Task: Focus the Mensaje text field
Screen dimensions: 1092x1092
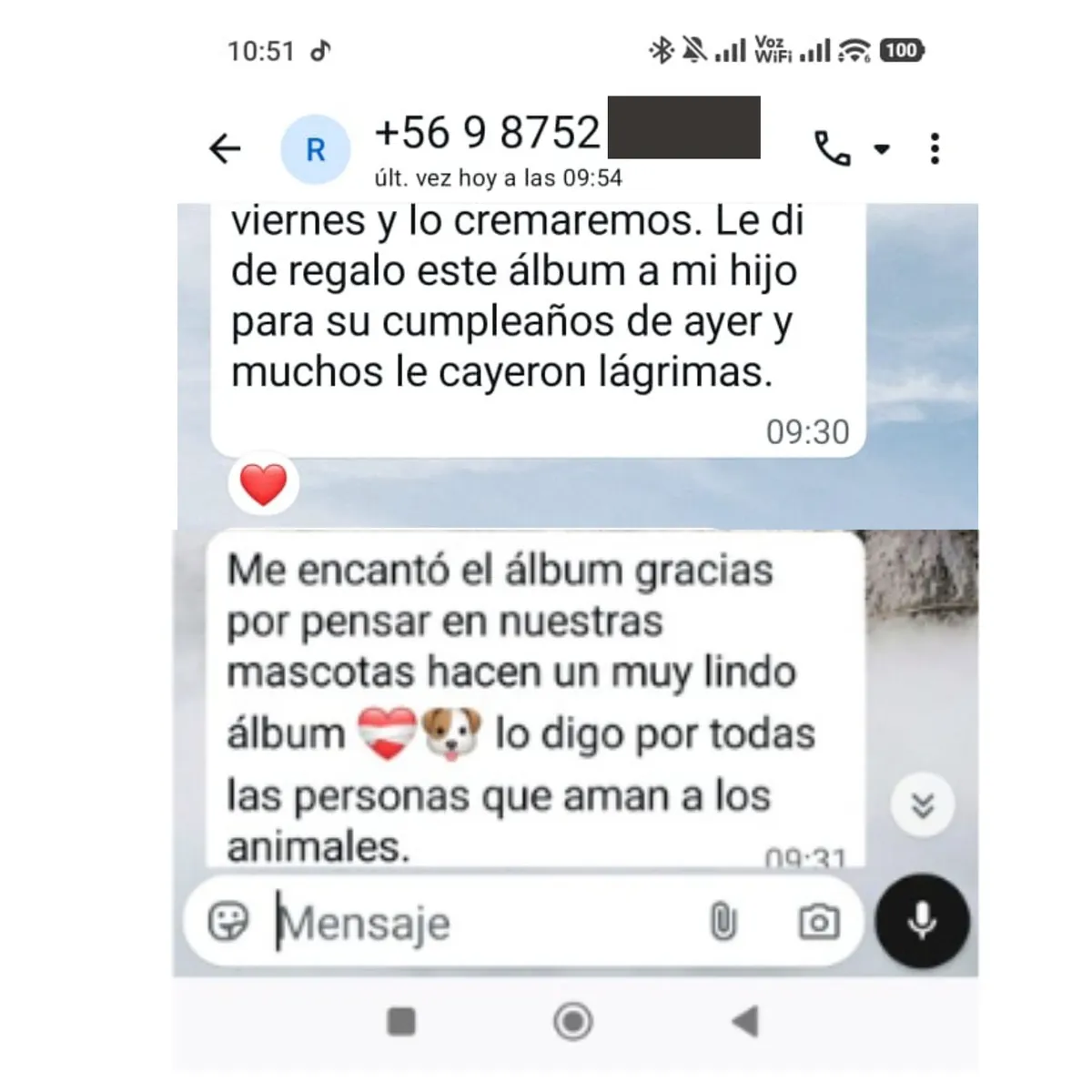Action: [x=473, y=923]
